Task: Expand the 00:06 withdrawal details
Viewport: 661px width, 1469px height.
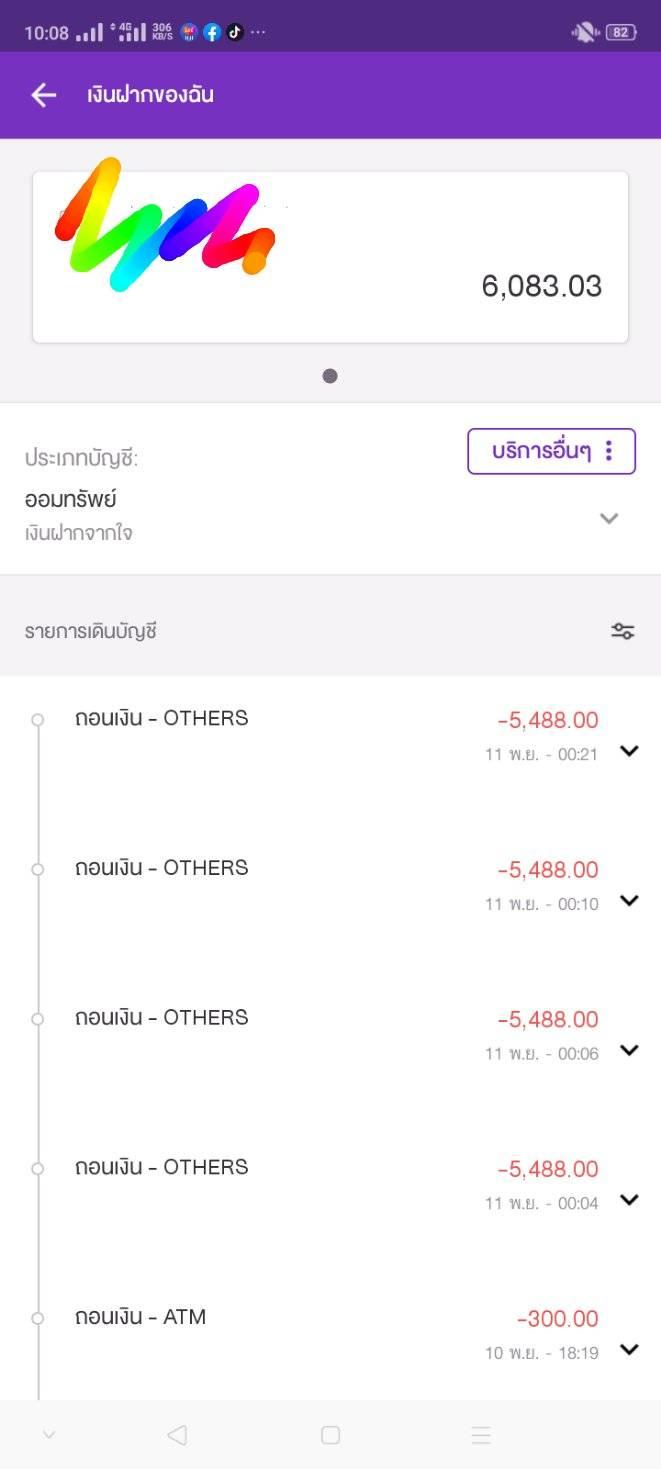Action: 629,1050
